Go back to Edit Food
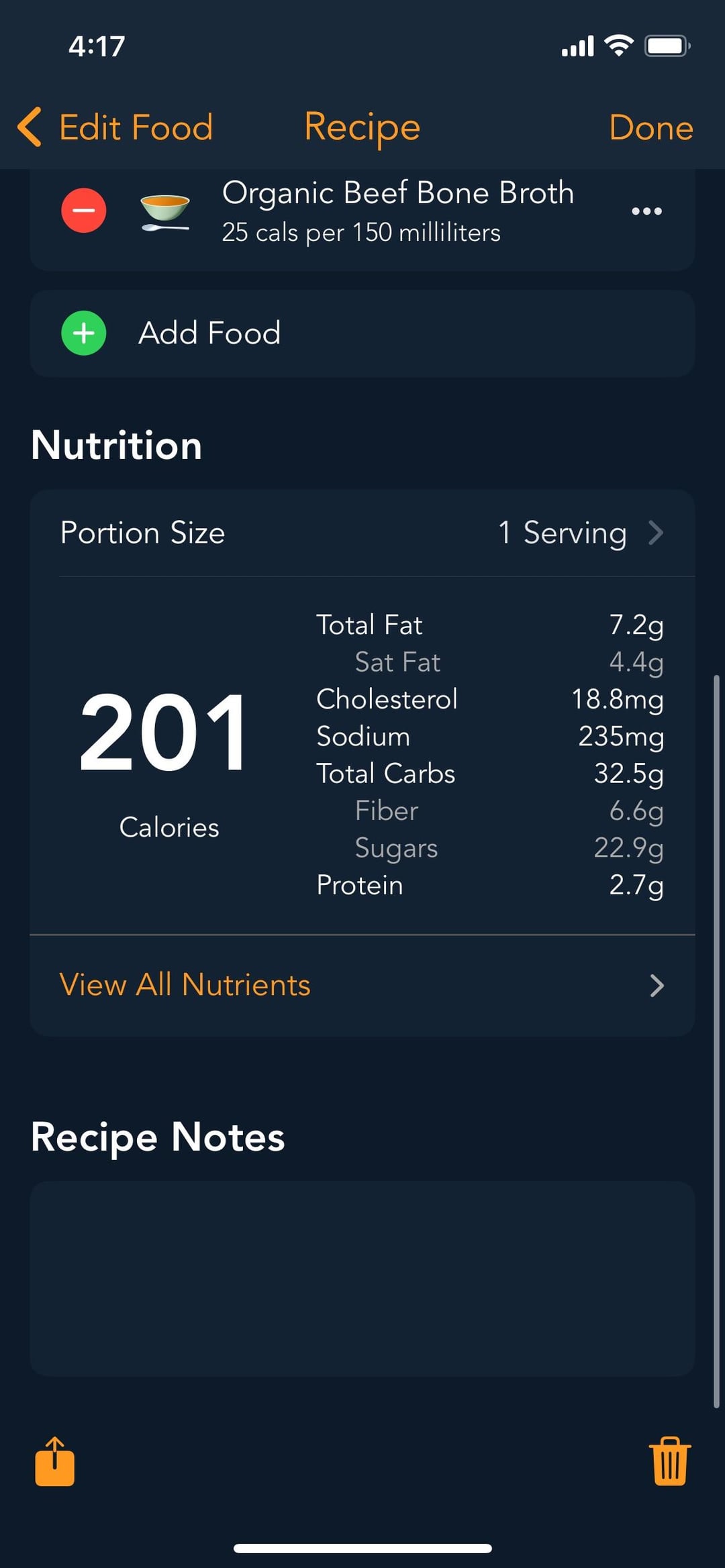Screen dimensions: 725x1568 click(115, 127)
